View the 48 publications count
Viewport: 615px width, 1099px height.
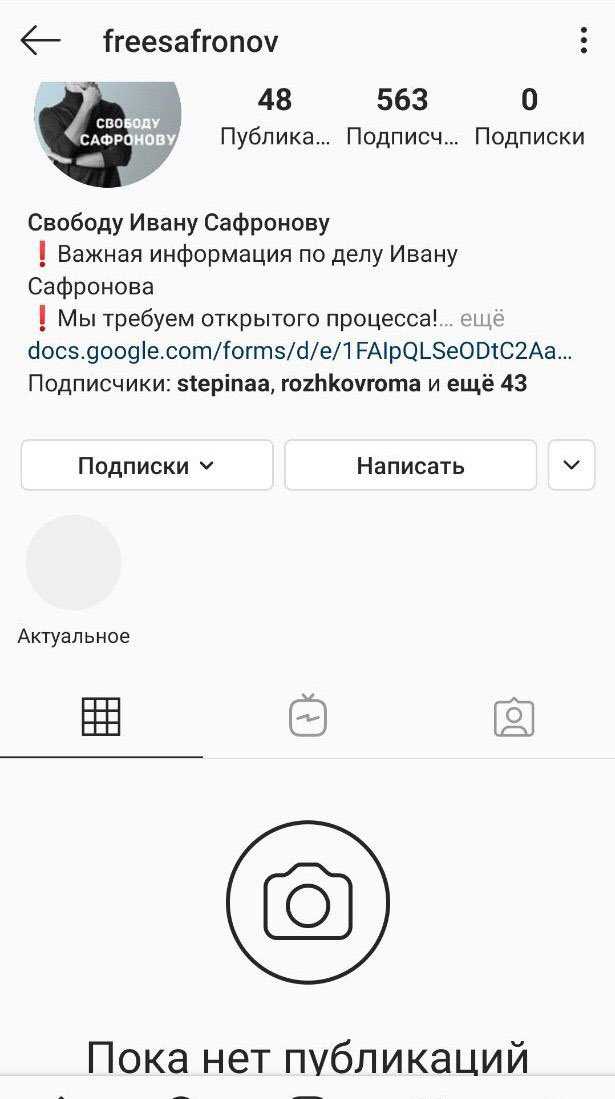pyautogui.click(x=275, y=117)
